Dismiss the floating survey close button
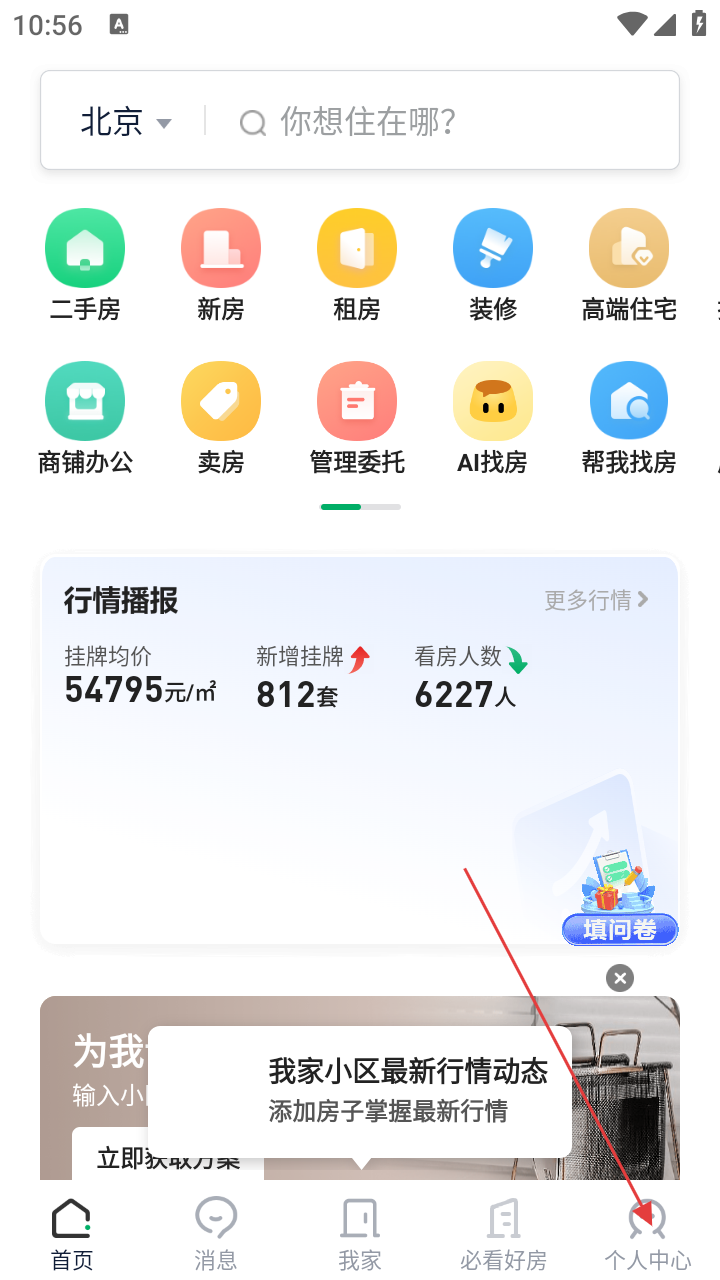This screenshot has width=720, height=1280. (620, 978)
